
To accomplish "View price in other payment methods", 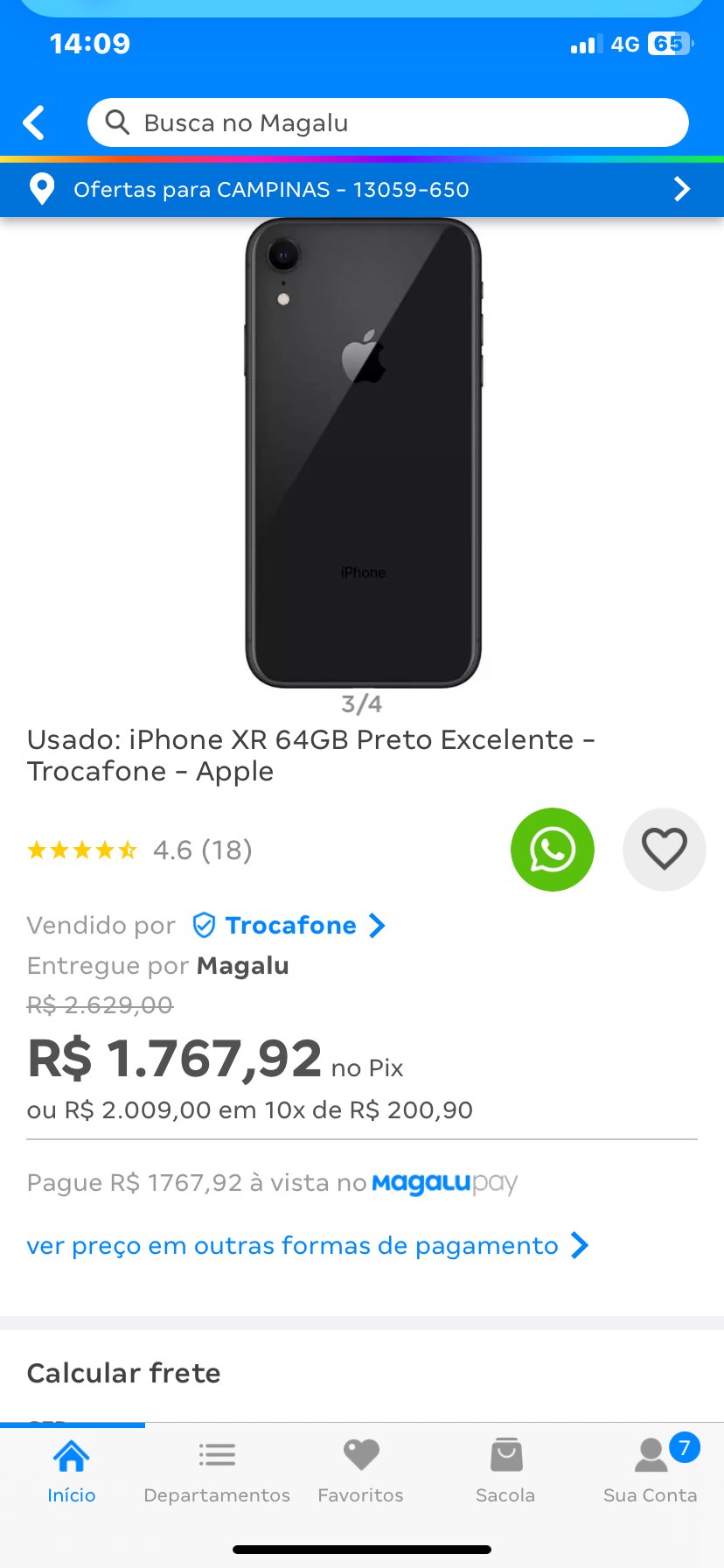I will pos(307,1246).
